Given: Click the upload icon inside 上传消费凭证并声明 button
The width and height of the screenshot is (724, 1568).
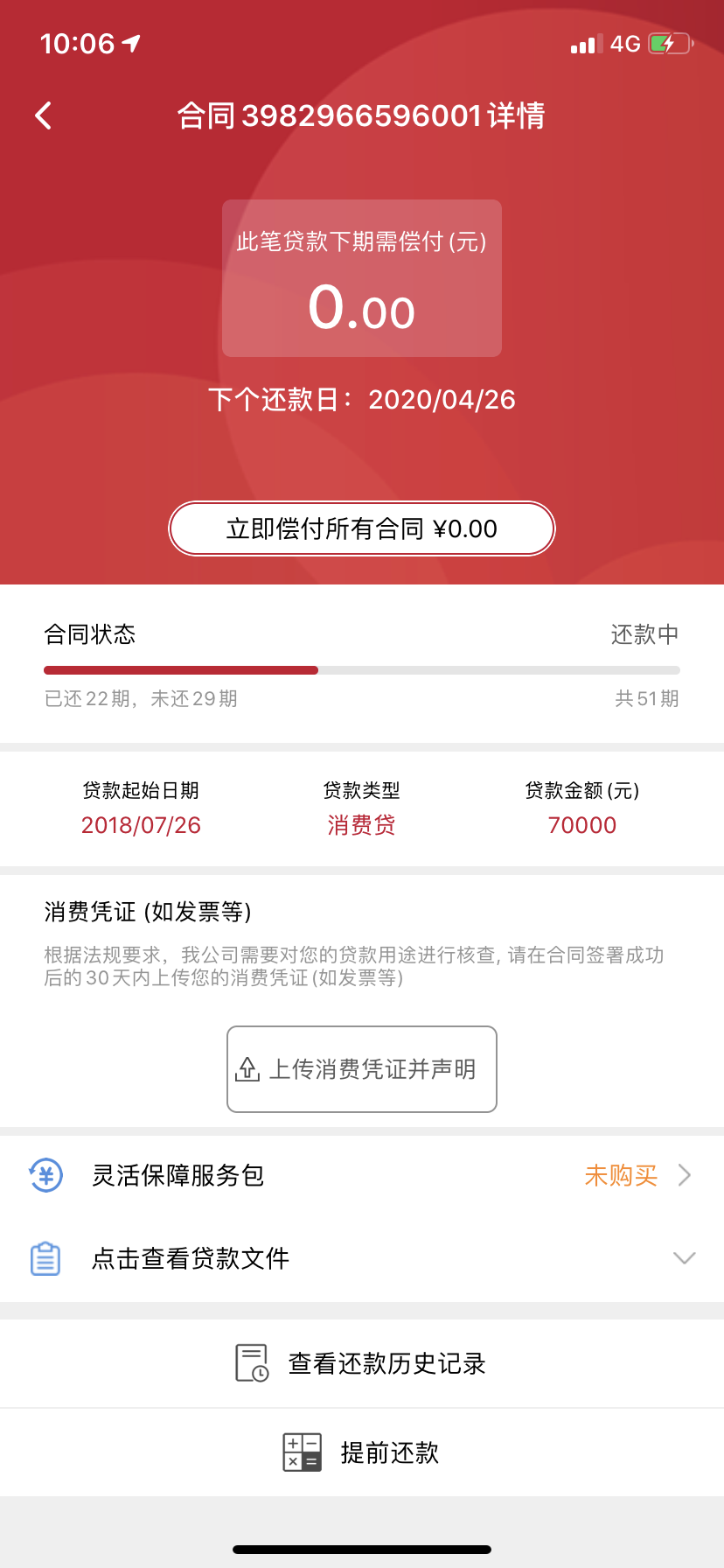Looking at the screenshot, I should (247, 1068).
